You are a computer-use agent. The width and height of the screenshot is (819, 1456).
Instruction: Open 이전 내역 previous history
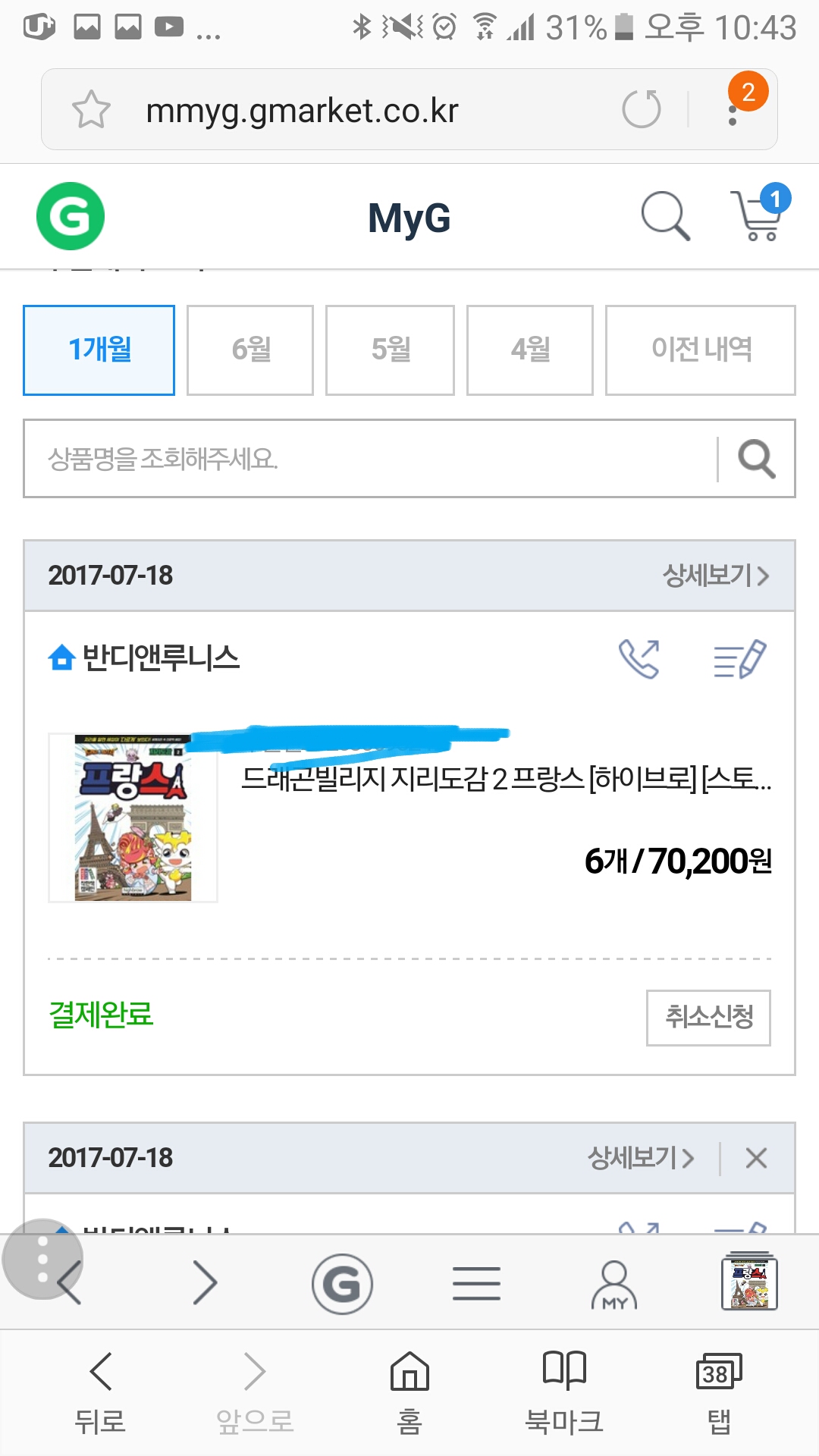[700, 350]
